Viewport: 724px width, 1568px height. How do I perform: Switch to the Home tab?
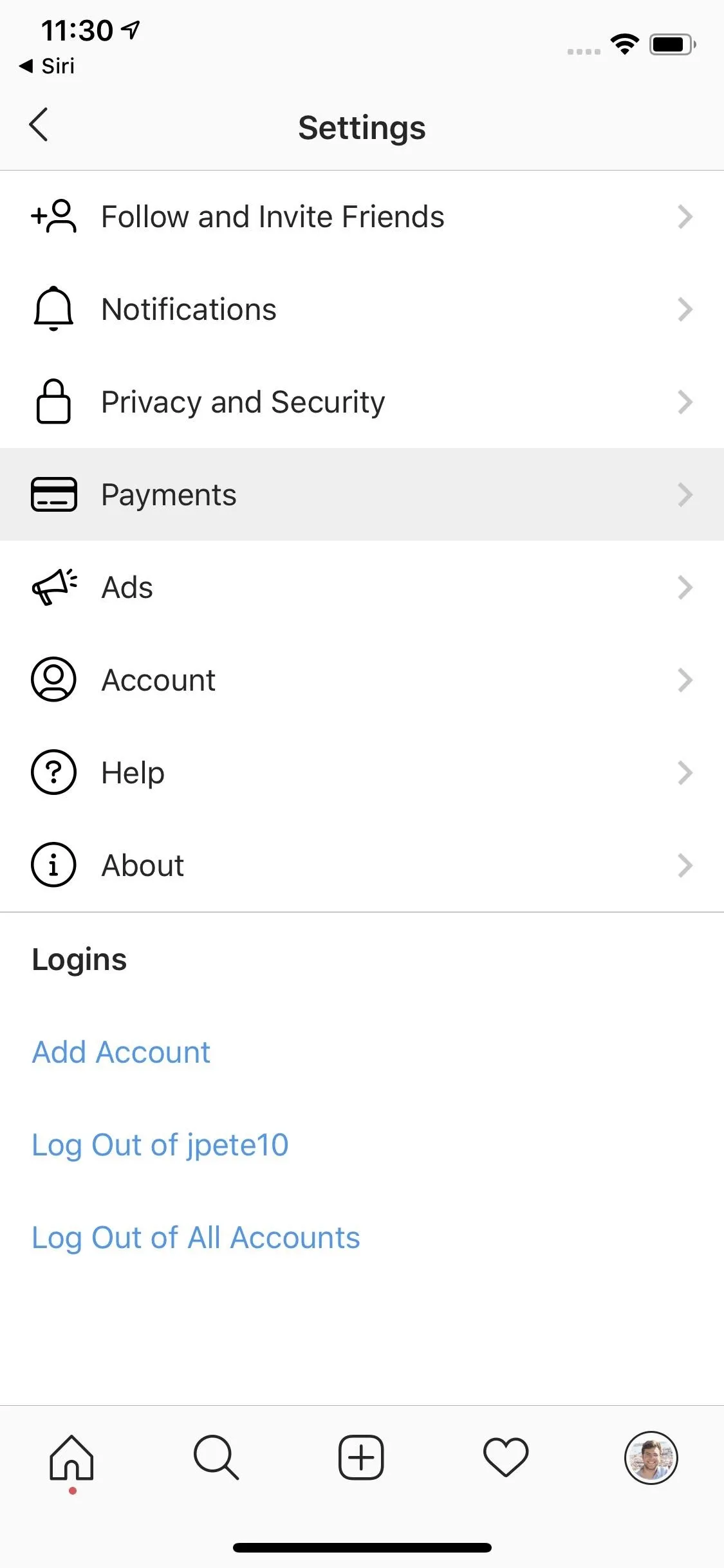click(72, 1458)
